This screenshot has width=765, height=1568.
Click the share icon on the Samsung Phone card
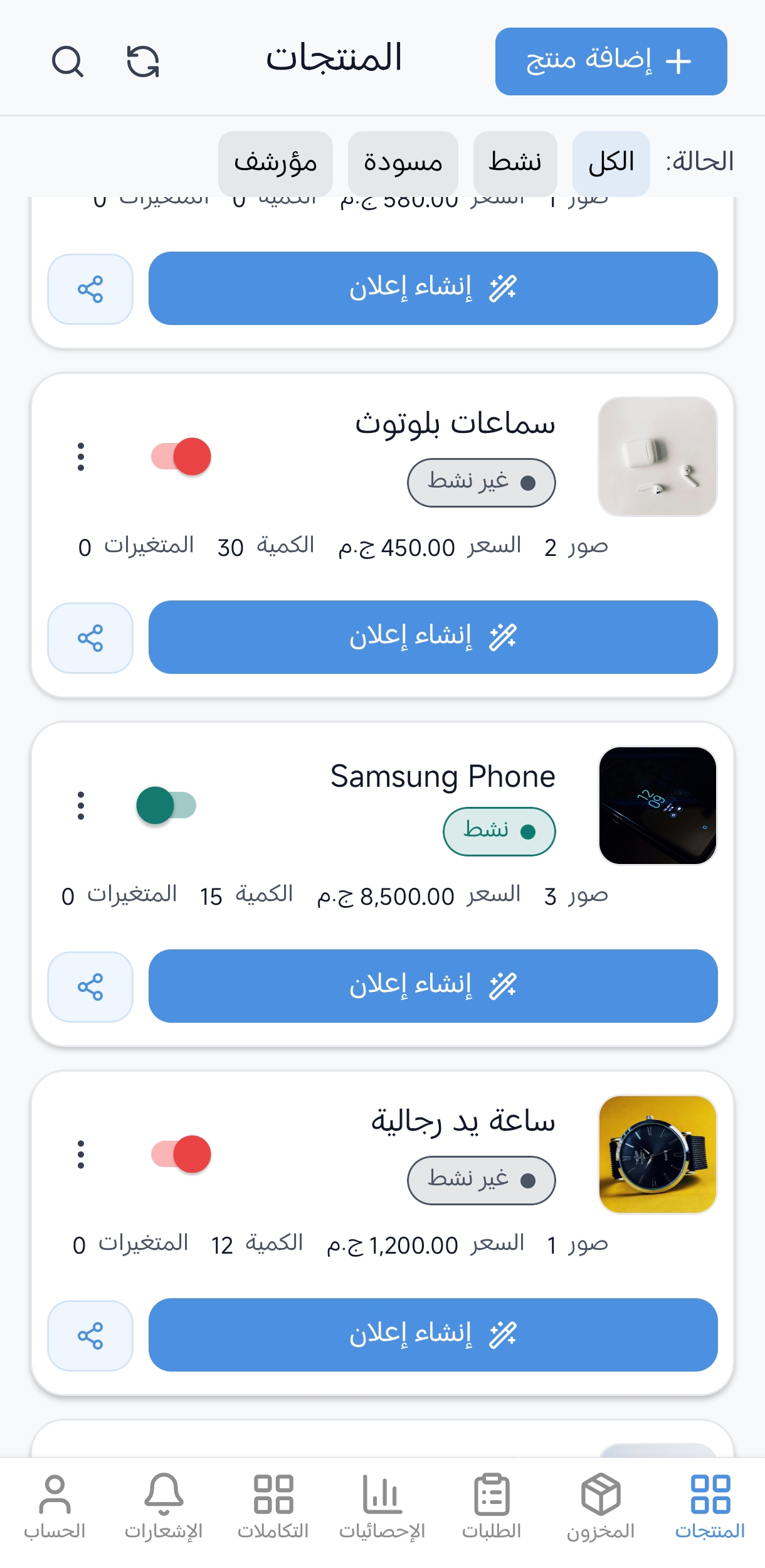click(90, 987)
